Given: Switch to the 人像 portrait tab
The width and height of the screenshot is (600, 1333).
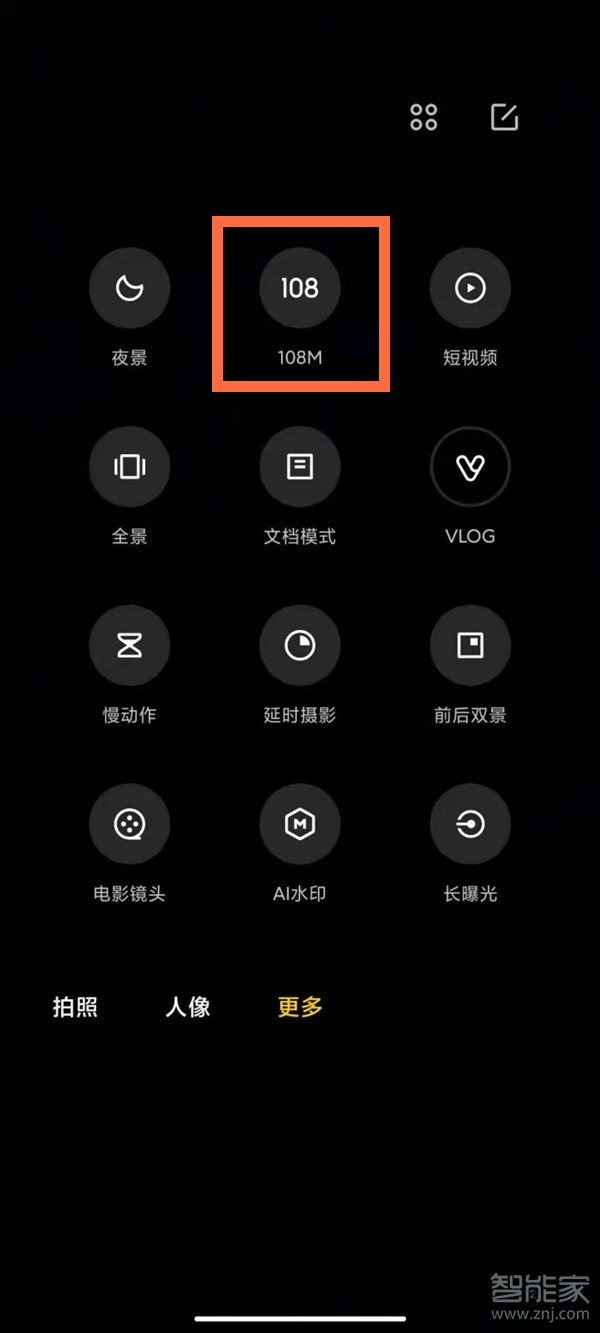Looking at the screenshot, I should [x=188, y=1007].
